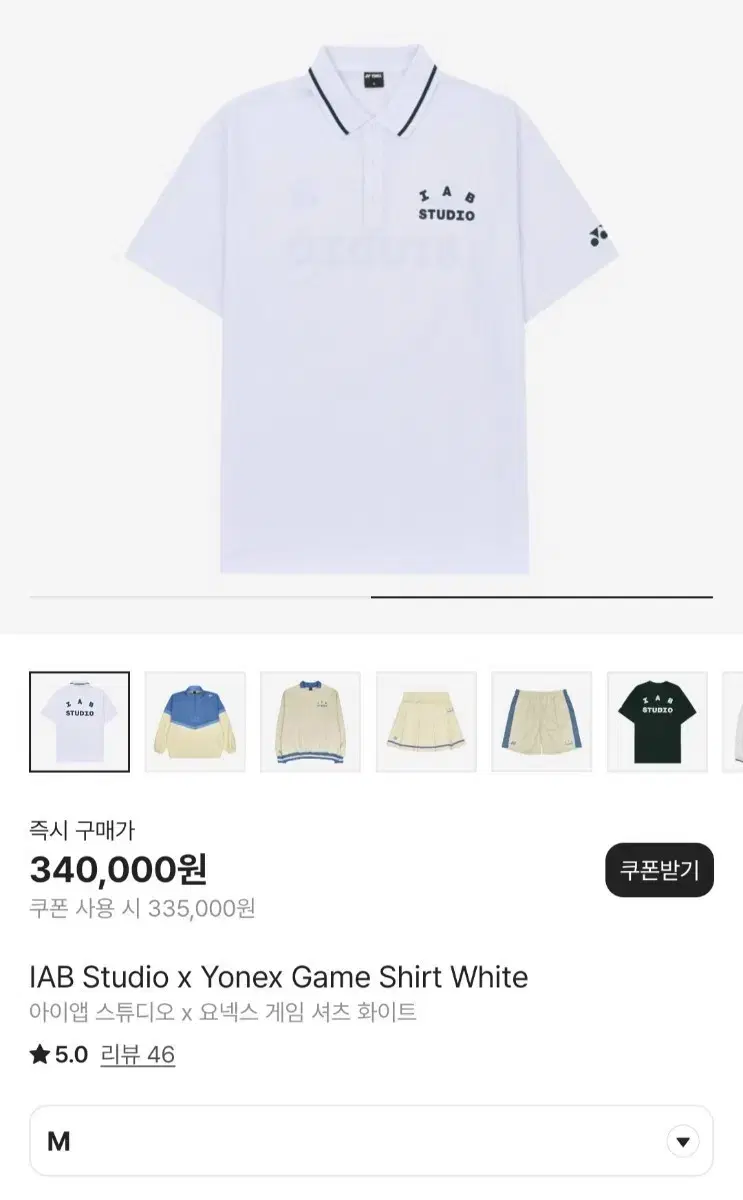Click inside the size selection field
Image resolution: width=743 pixels, height=1200 pixels.
(300, 1139)
